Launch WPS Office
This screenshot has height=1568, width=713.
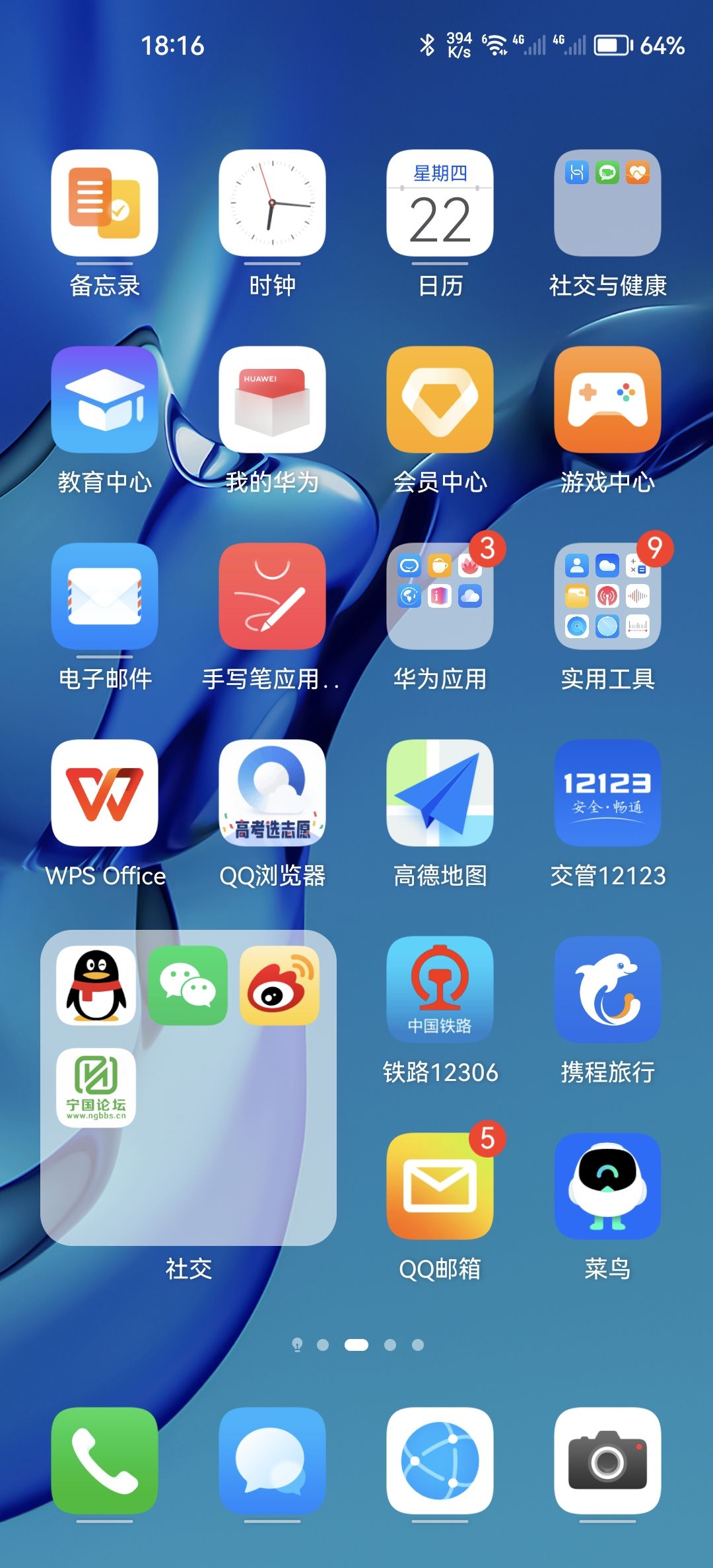point(104,793)
